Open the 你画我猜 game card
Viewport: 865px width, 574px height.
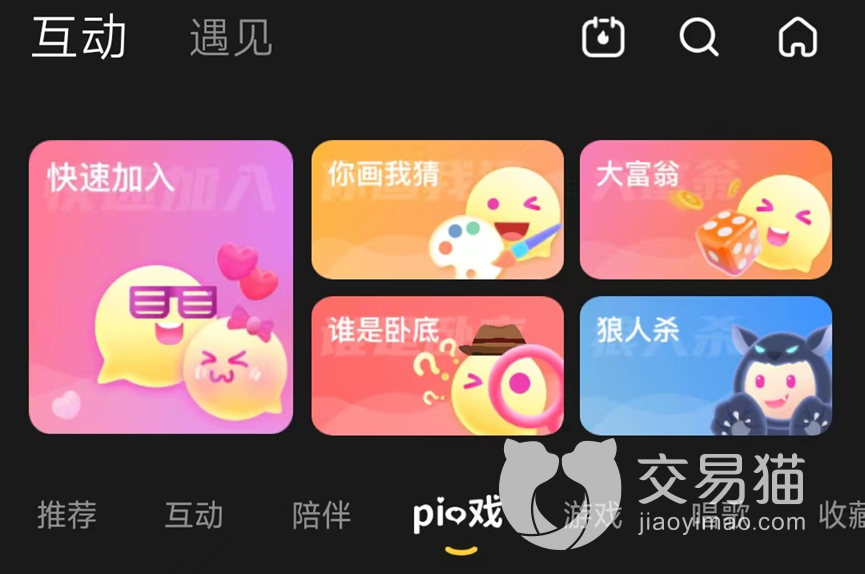click(437, 209)
